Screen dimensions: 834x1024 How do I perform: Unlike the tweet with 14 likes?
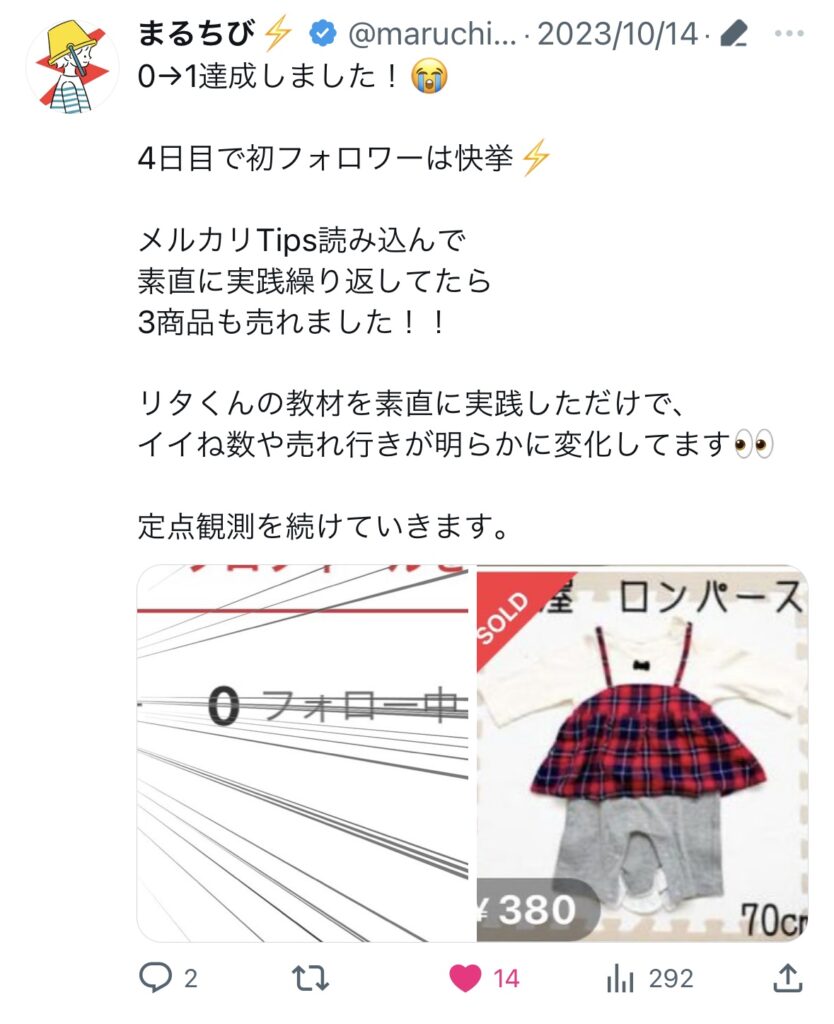point(466,977)
